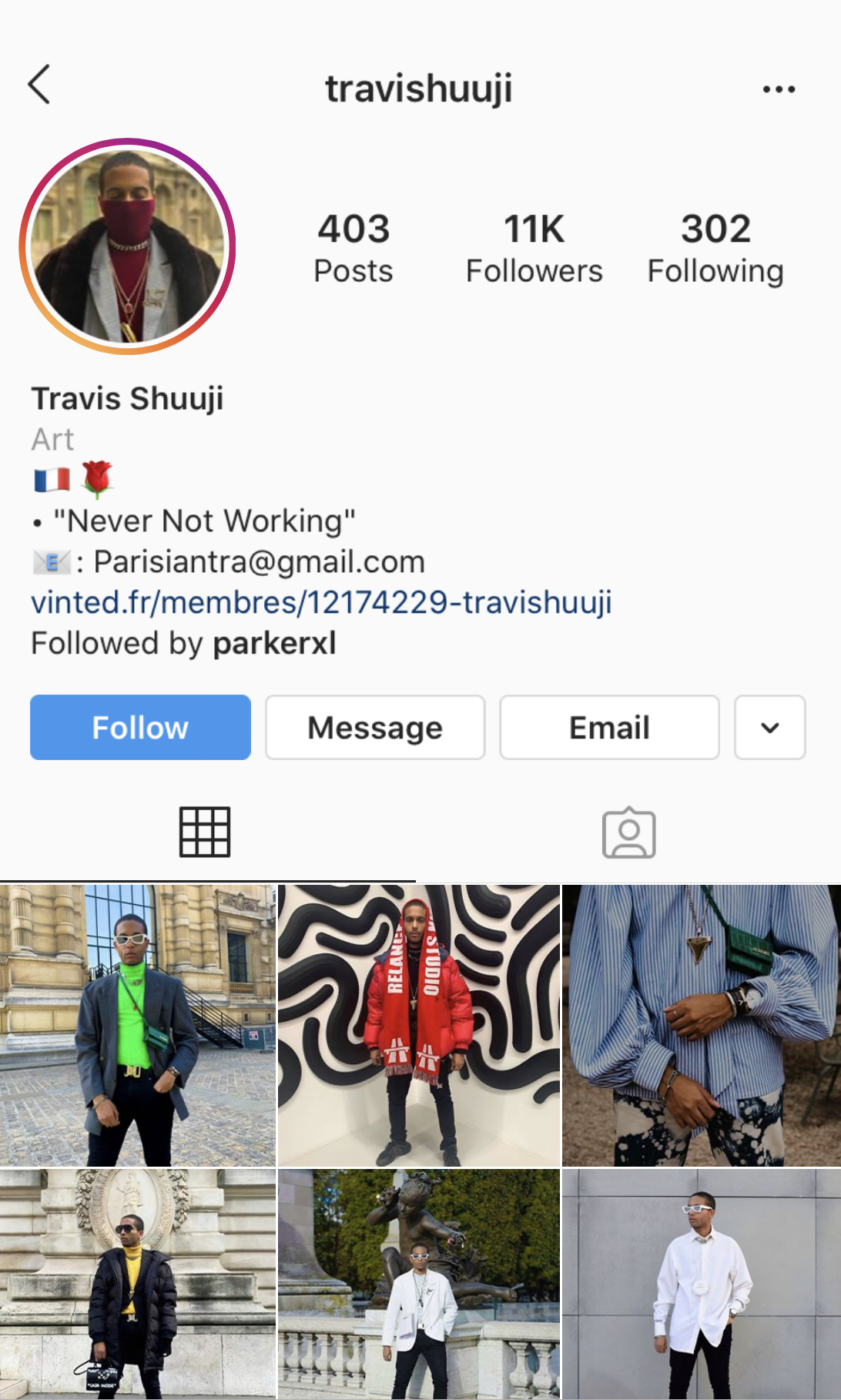Message Travis Shuuji
The height and width of the screenshot is (1400, 841).
(375, 728)
